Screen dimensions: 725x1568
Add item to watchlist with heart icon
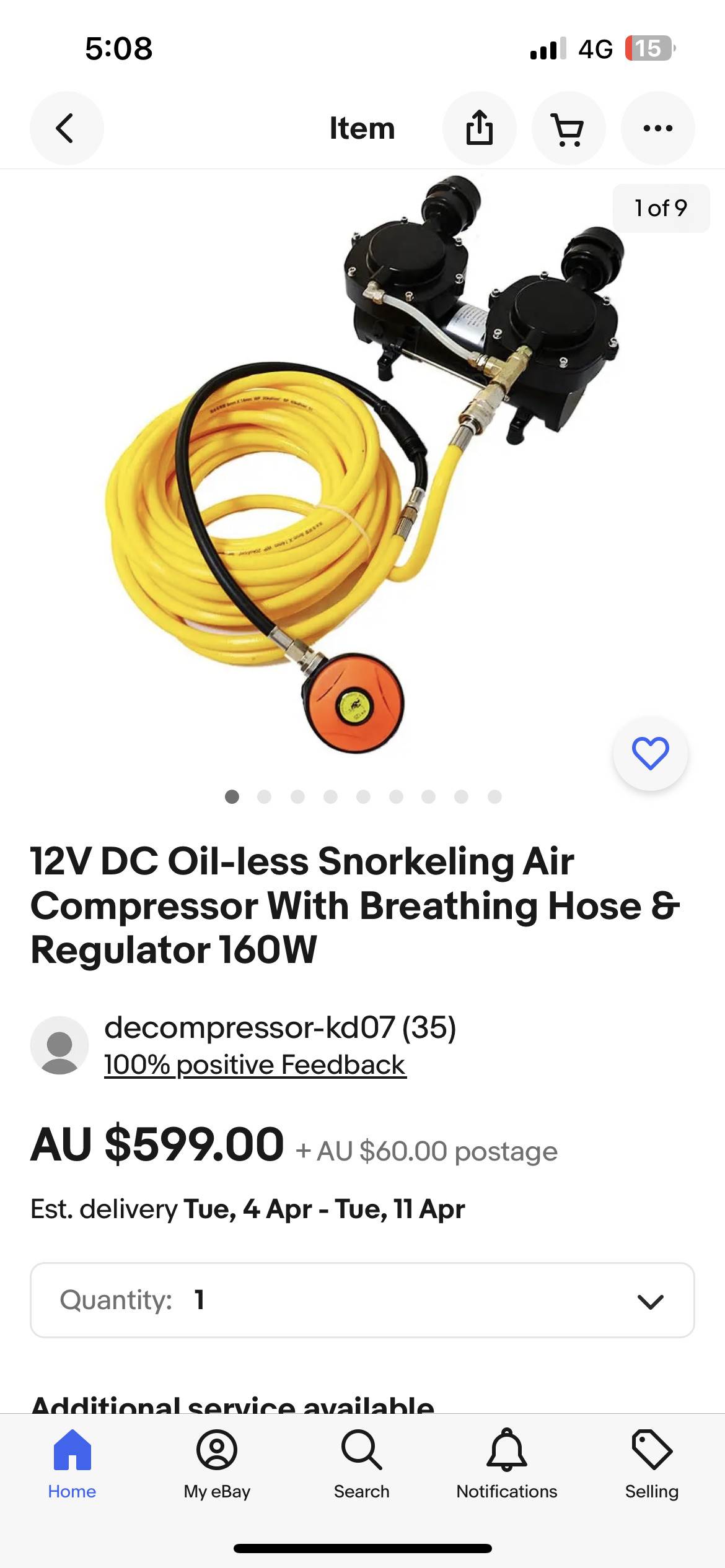coord(650,753)
